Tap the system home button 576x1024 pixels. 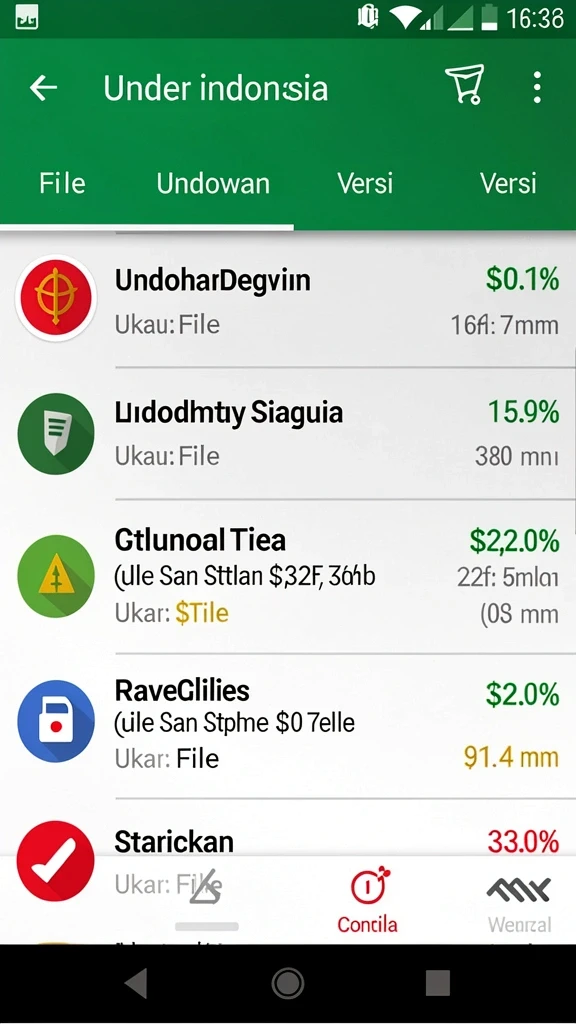288,983
